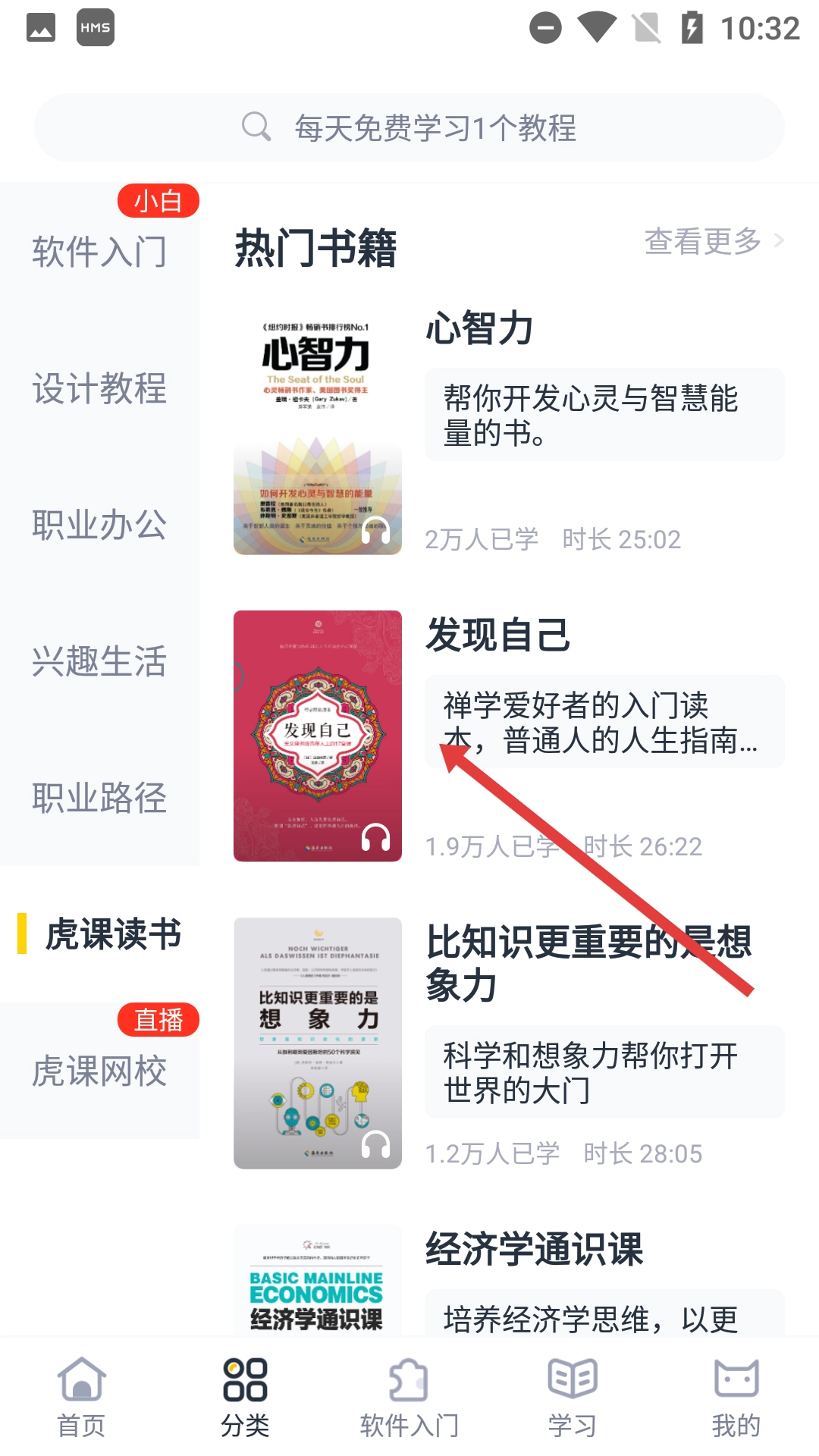
Task: Open 比知识更重要的是想象力 book
Action: point(588,963)
